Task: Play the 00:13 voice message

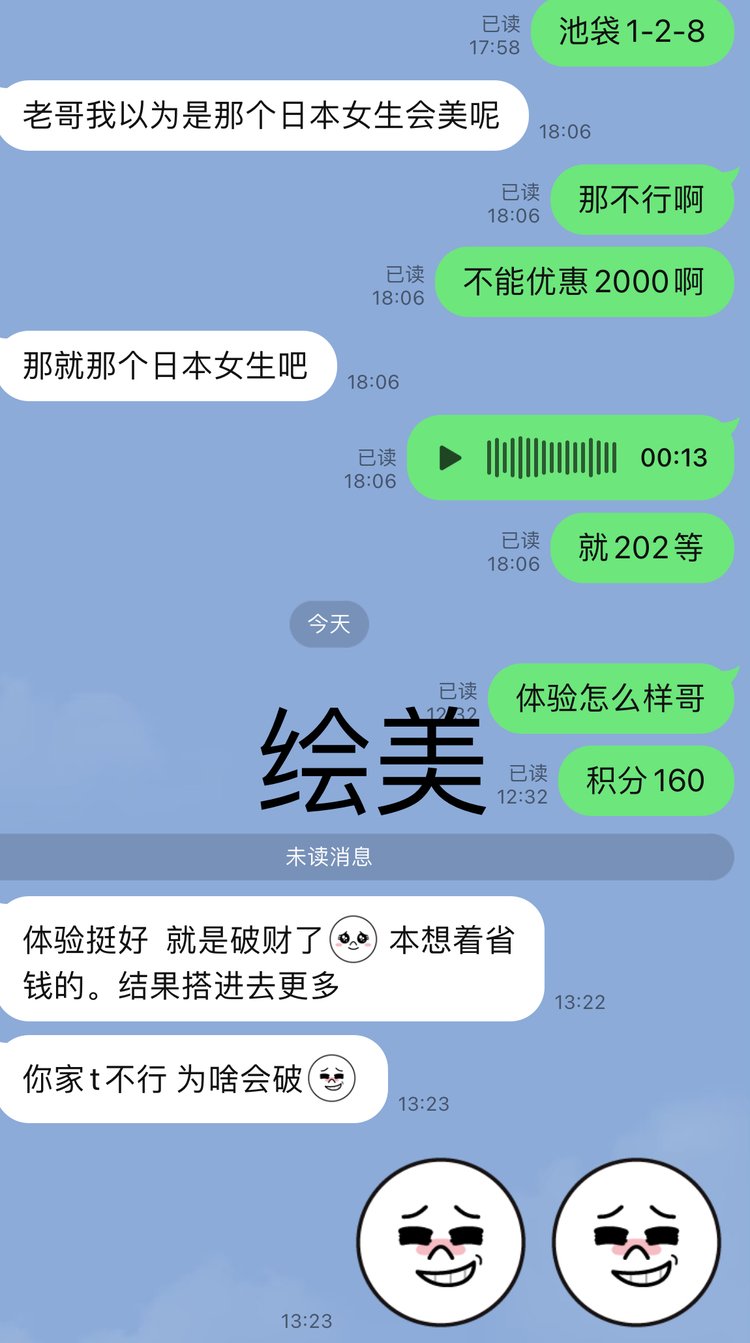Action: click(451, 458)
